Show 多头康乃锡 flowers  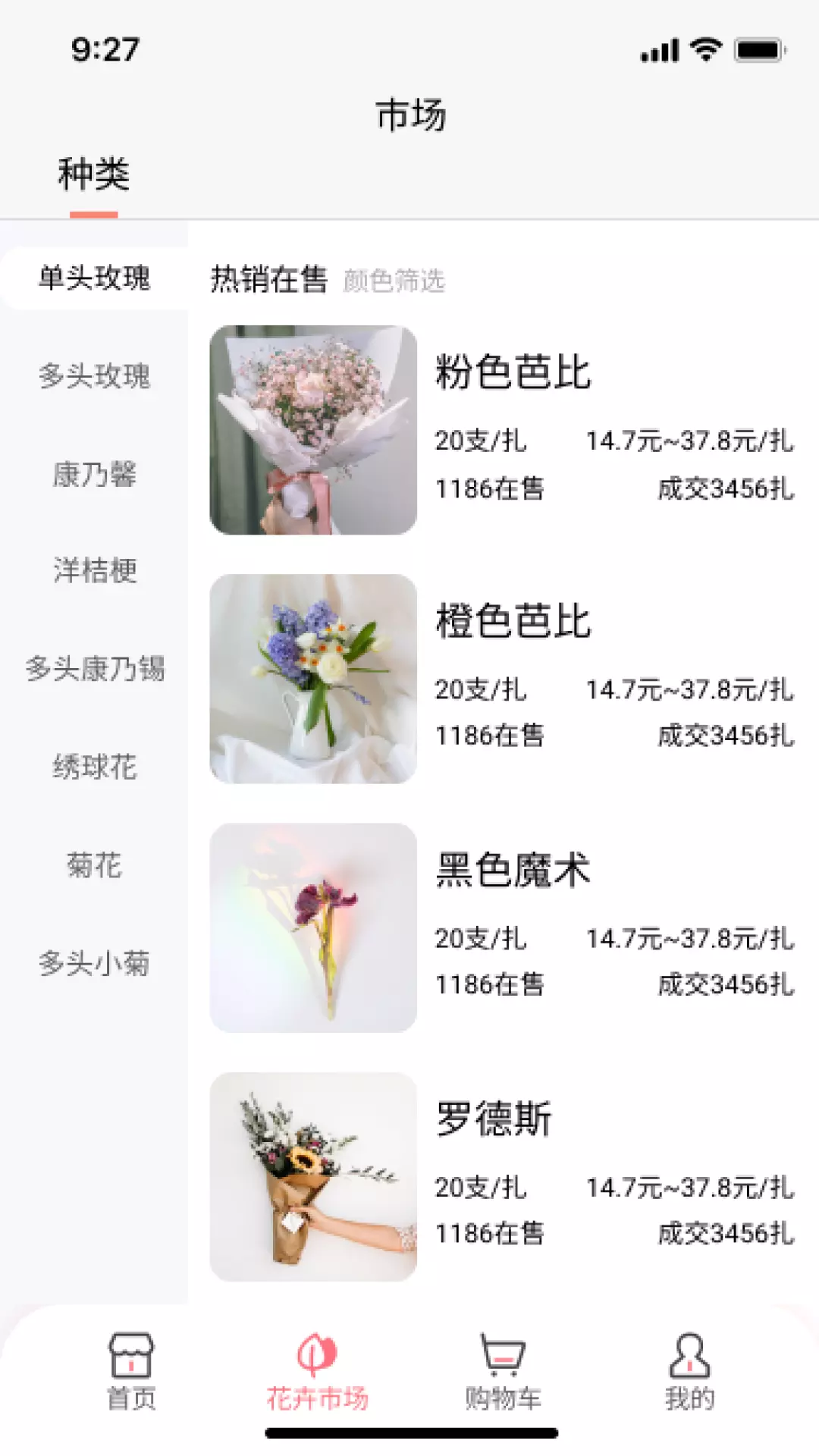click(x=94, y=669)
